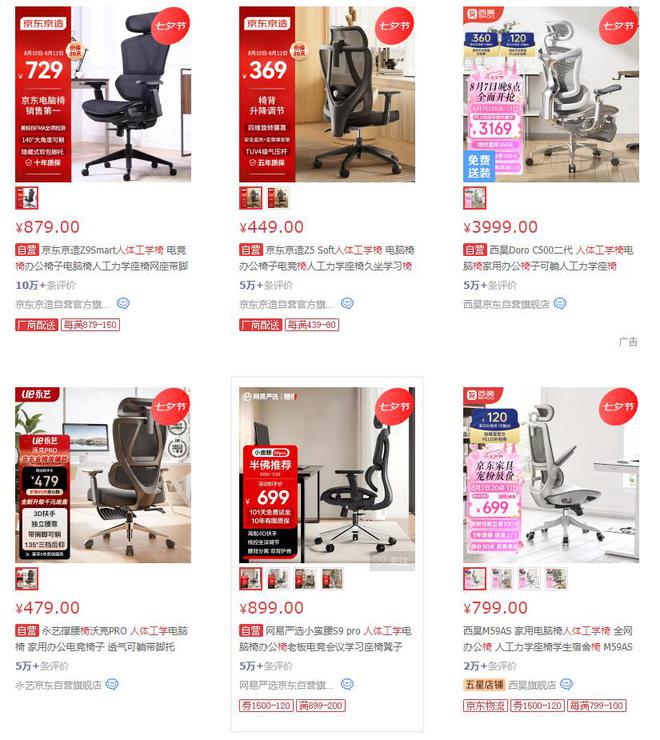Screen dimensions: 660x740
Task: Visit the 永艺京东自营旗舰店 store
Action: pos(58,685)
